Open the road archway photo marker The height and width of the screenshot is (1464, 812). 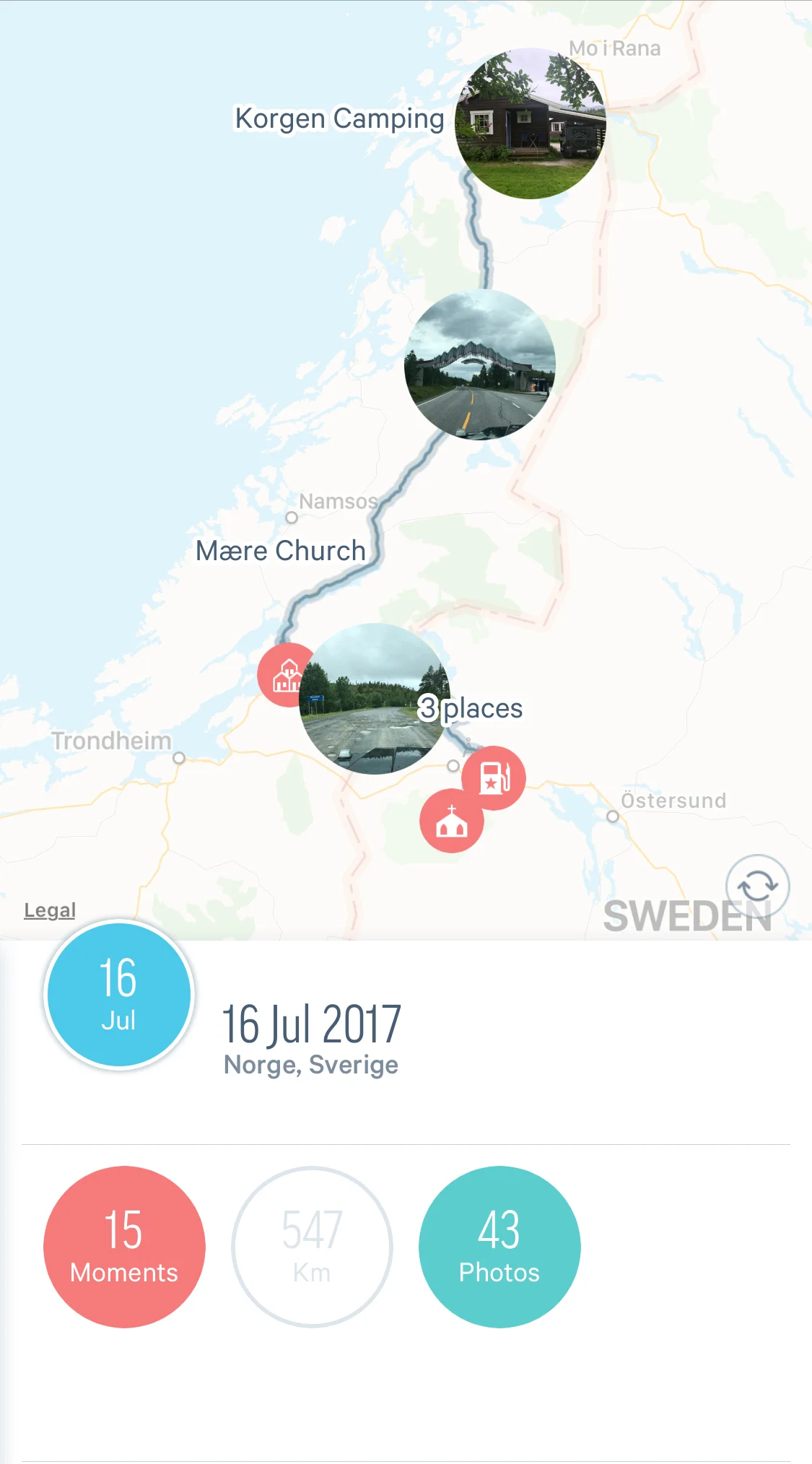(480, 365)
